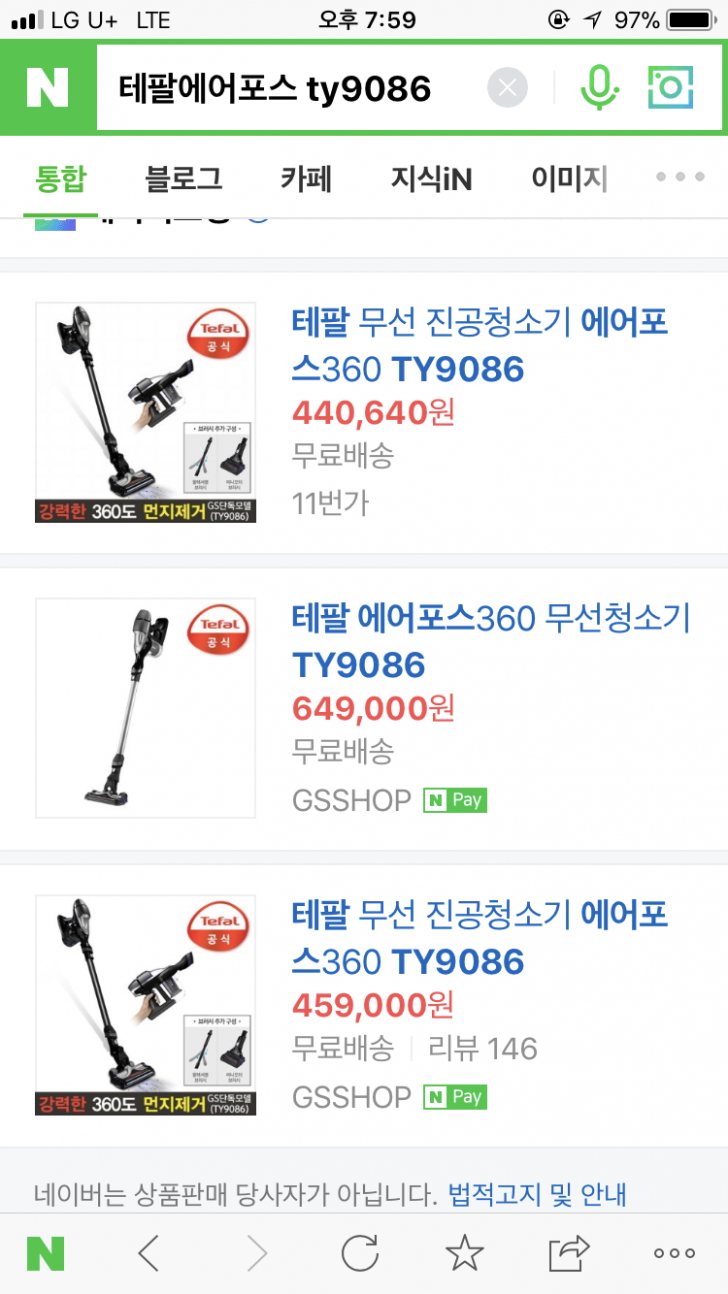Open the 649,000원 에어포스360 무선청소기 listing
The width and height of the screenshot is (728, 1294).
(491, 641)
